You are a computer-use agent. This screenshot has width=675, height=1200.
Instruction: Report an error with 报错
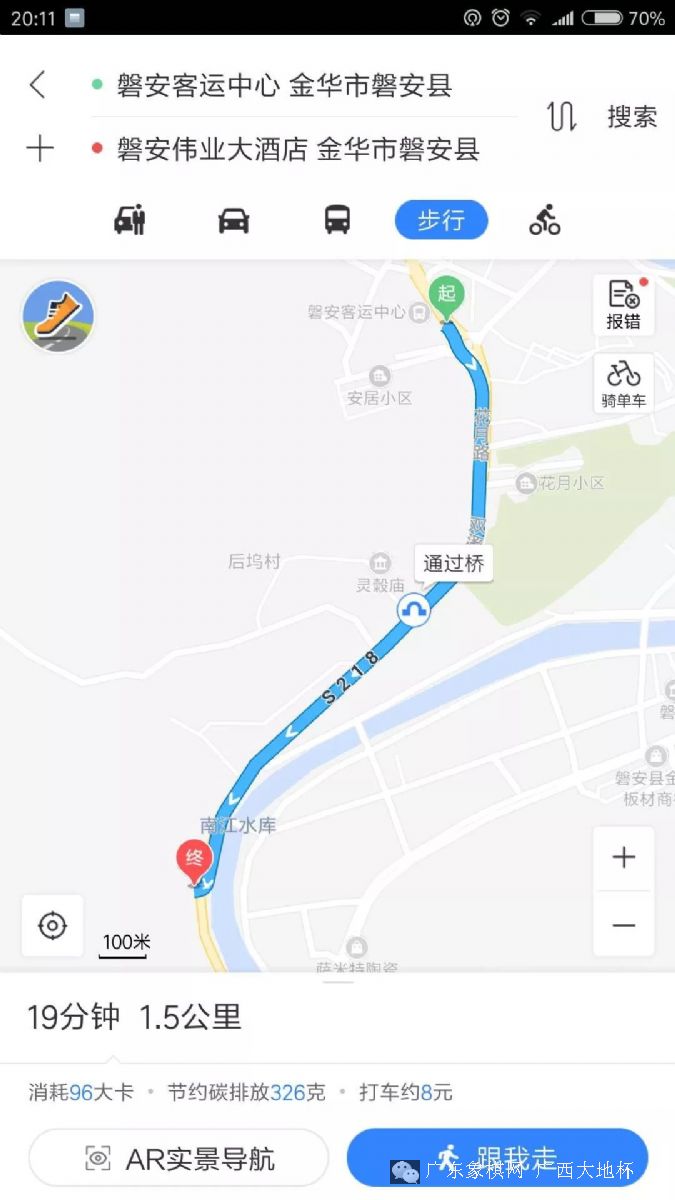click(623, 304)
